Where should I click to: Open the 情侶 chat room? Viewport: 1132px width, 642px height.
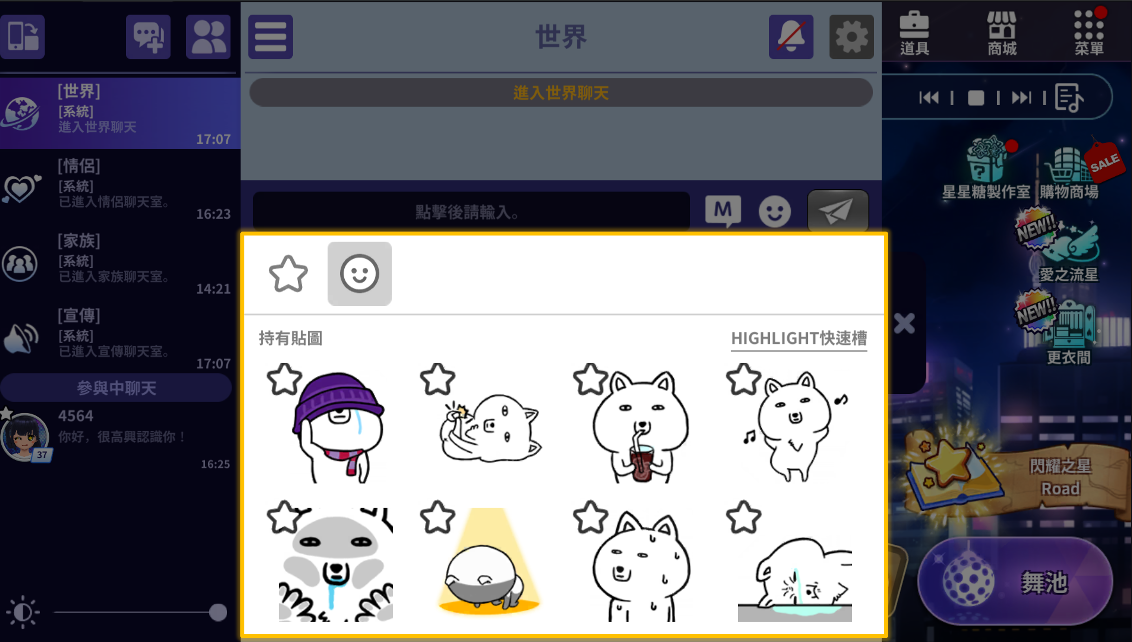(120, 187)
